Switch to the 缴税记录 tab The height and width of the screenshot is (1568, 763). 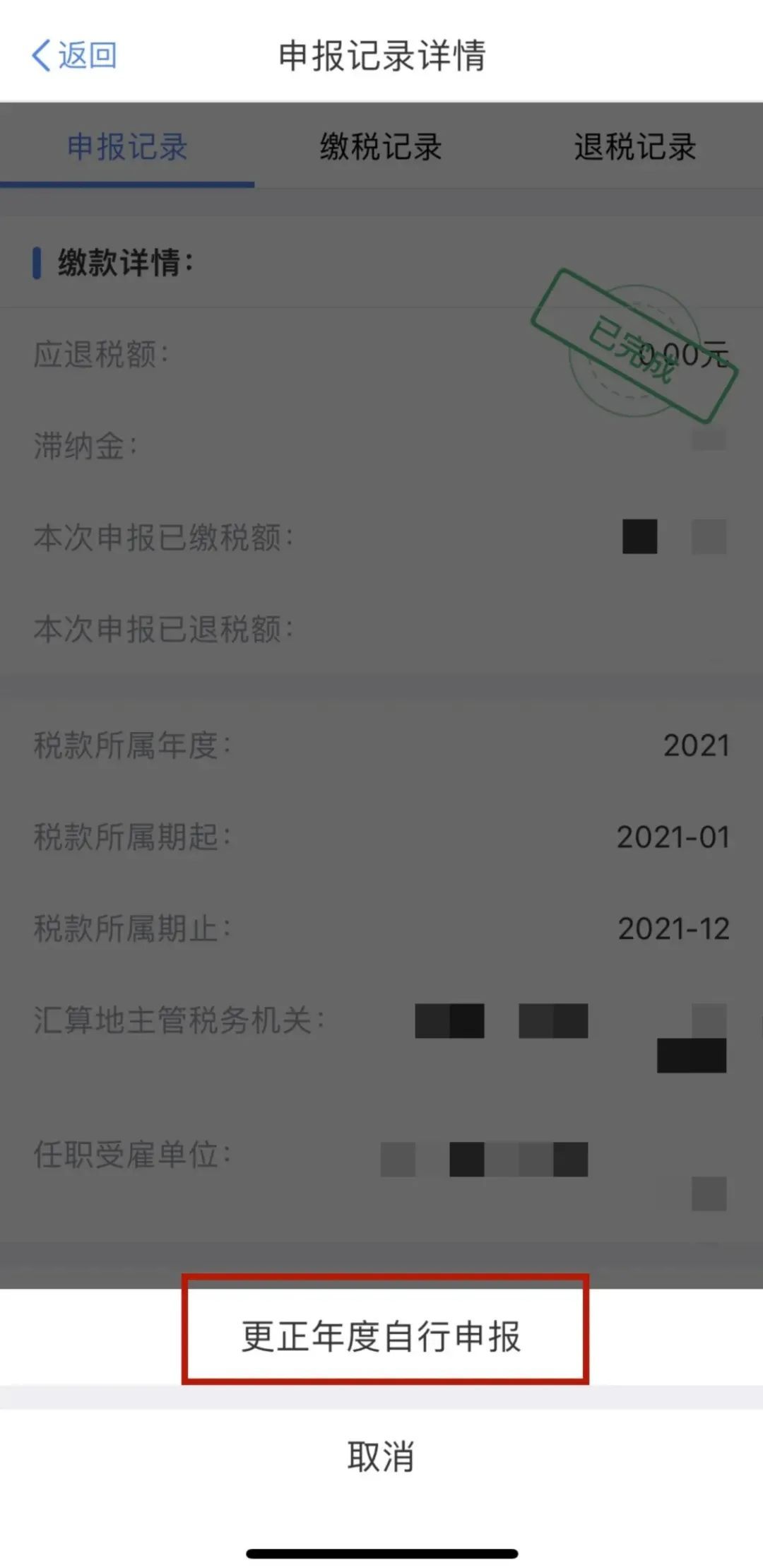(x=381, y=148)
